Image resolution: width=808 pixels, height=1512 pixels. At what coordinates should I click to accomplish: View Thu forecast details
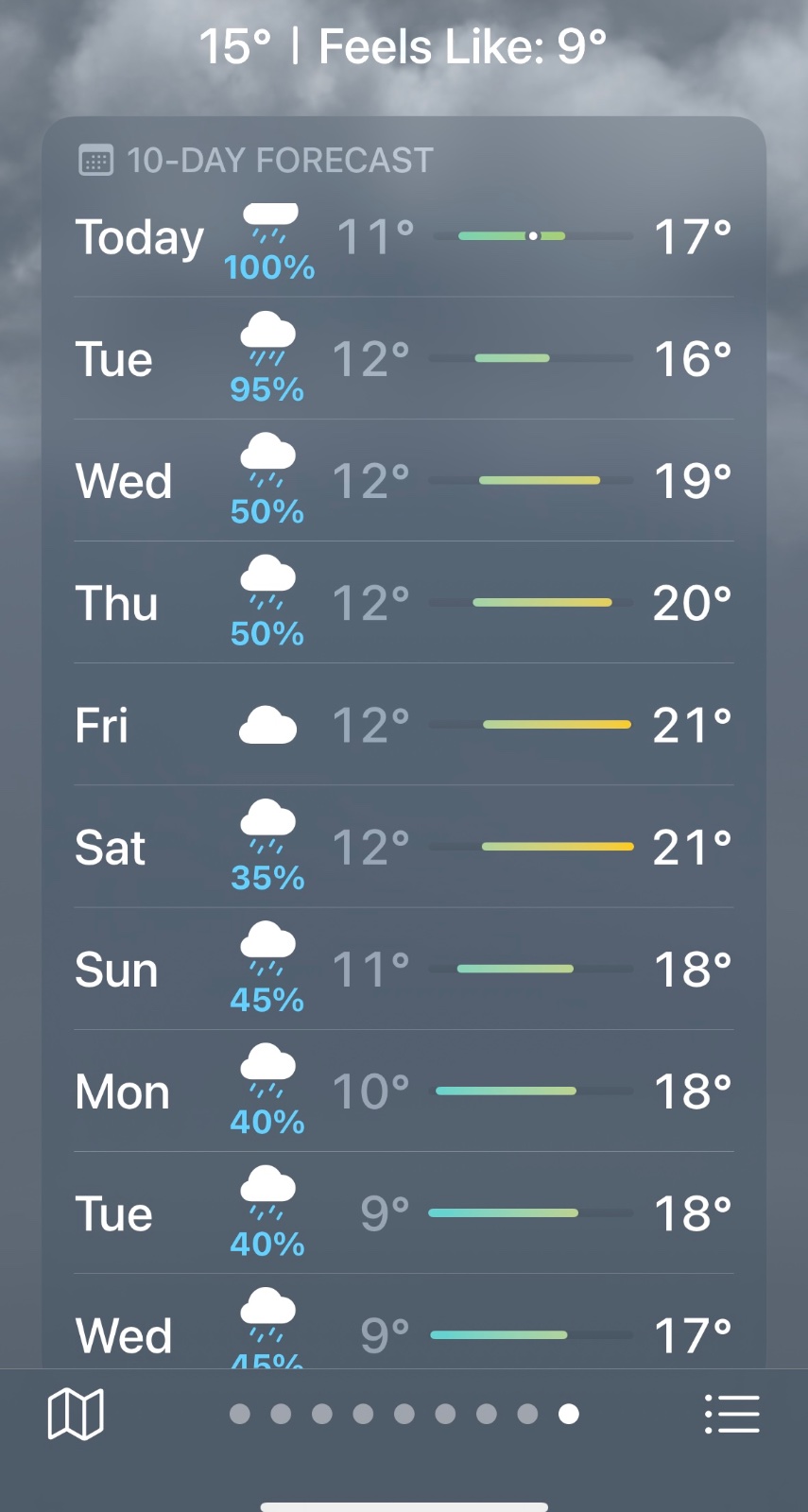(404, 603)
